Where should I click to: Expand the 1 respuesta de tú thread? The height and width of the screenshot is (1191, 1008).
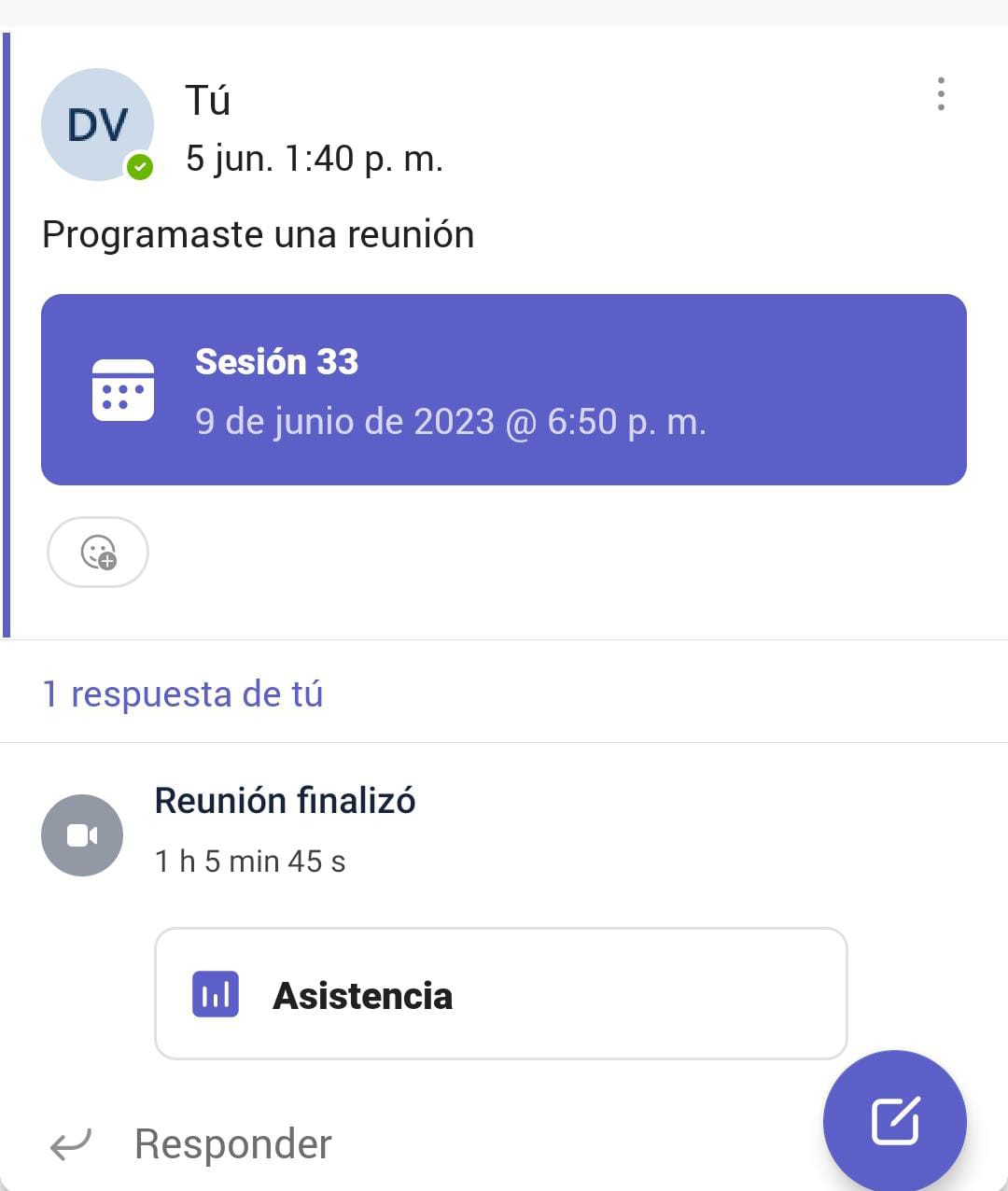183,694
